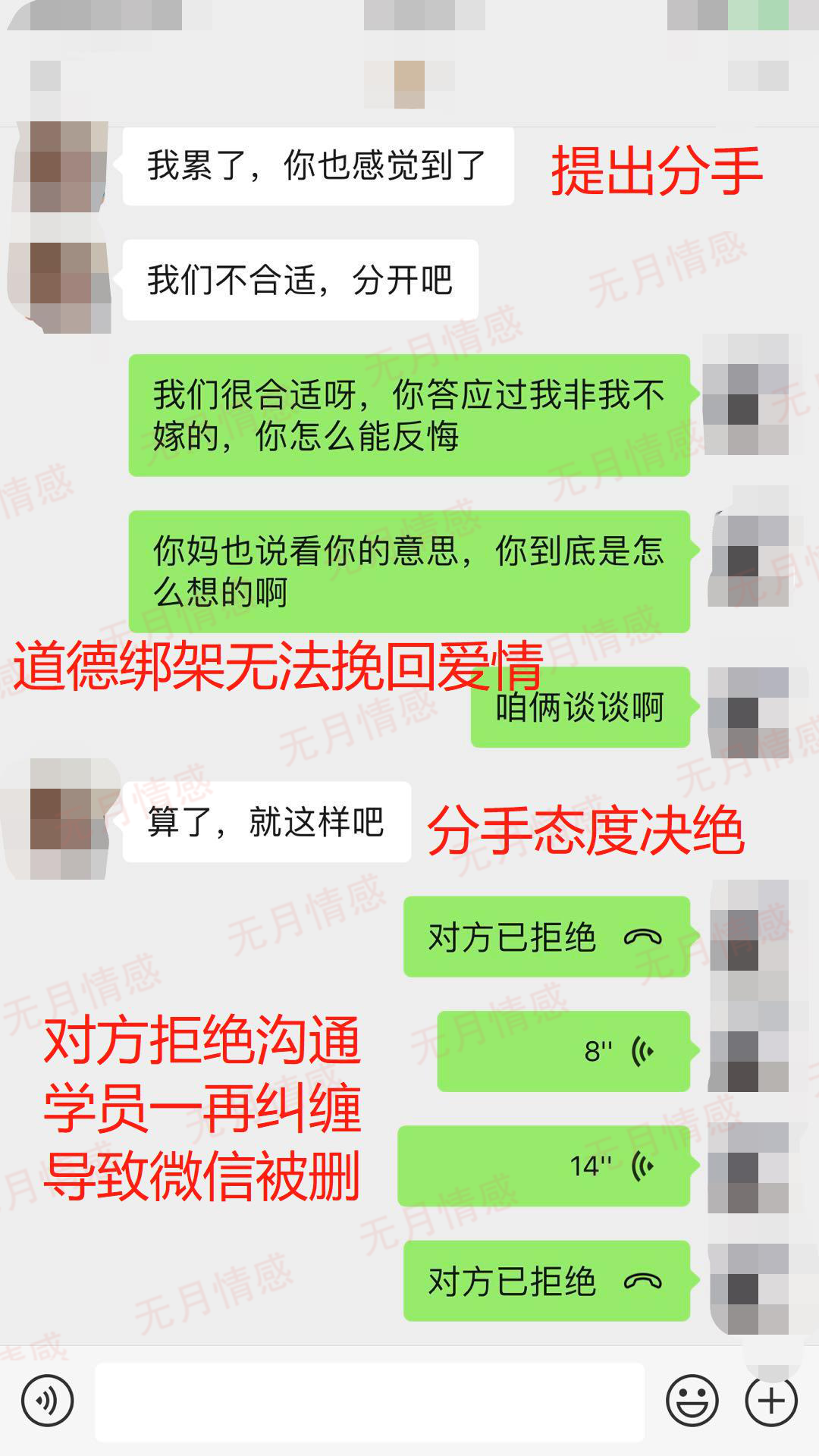Open the emoji sticker panel
Screen dimensions: 819x1456
coord(692,1400)
